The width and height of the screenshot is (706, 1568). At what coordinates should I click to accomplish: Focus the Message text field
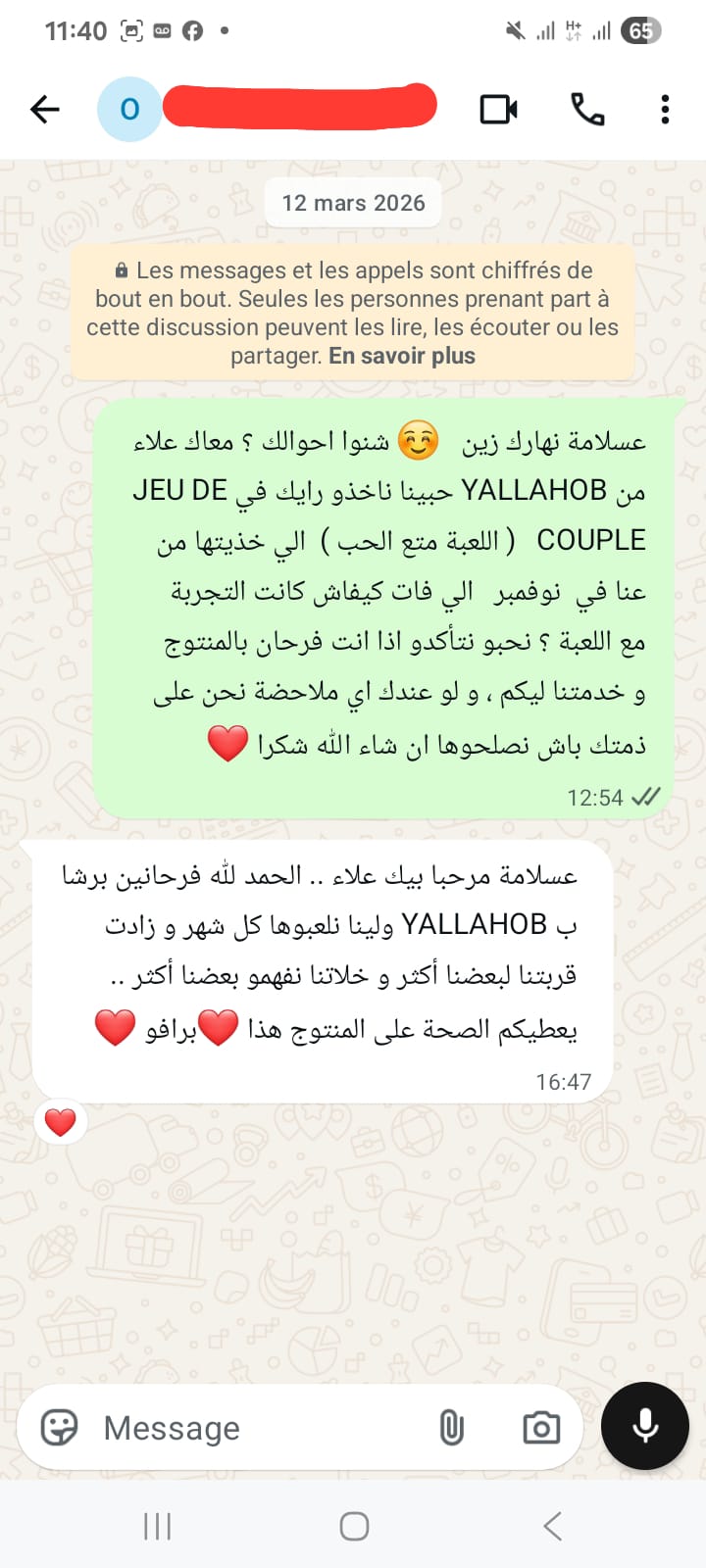255,1428
